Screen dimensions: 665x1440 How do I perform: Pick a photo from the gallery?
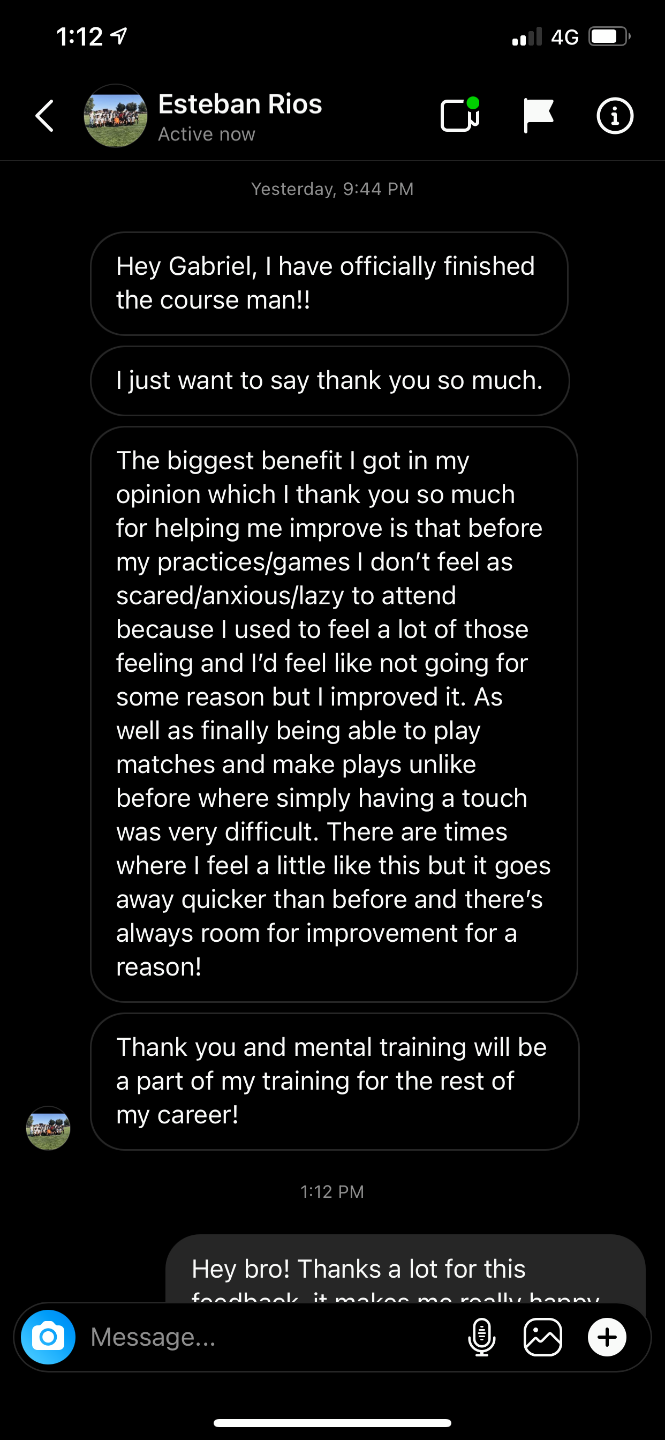[543, 1337]
